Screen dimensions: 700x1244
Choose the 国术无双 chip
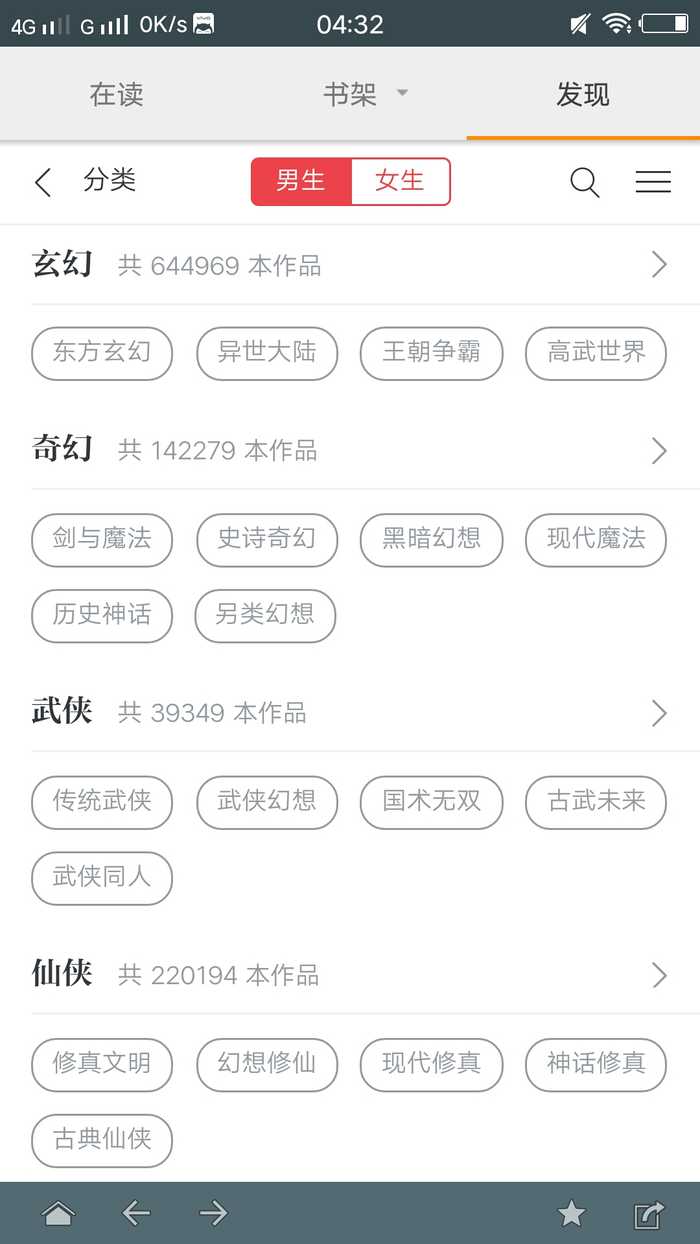pyautogui.click(x=431, y=801)
